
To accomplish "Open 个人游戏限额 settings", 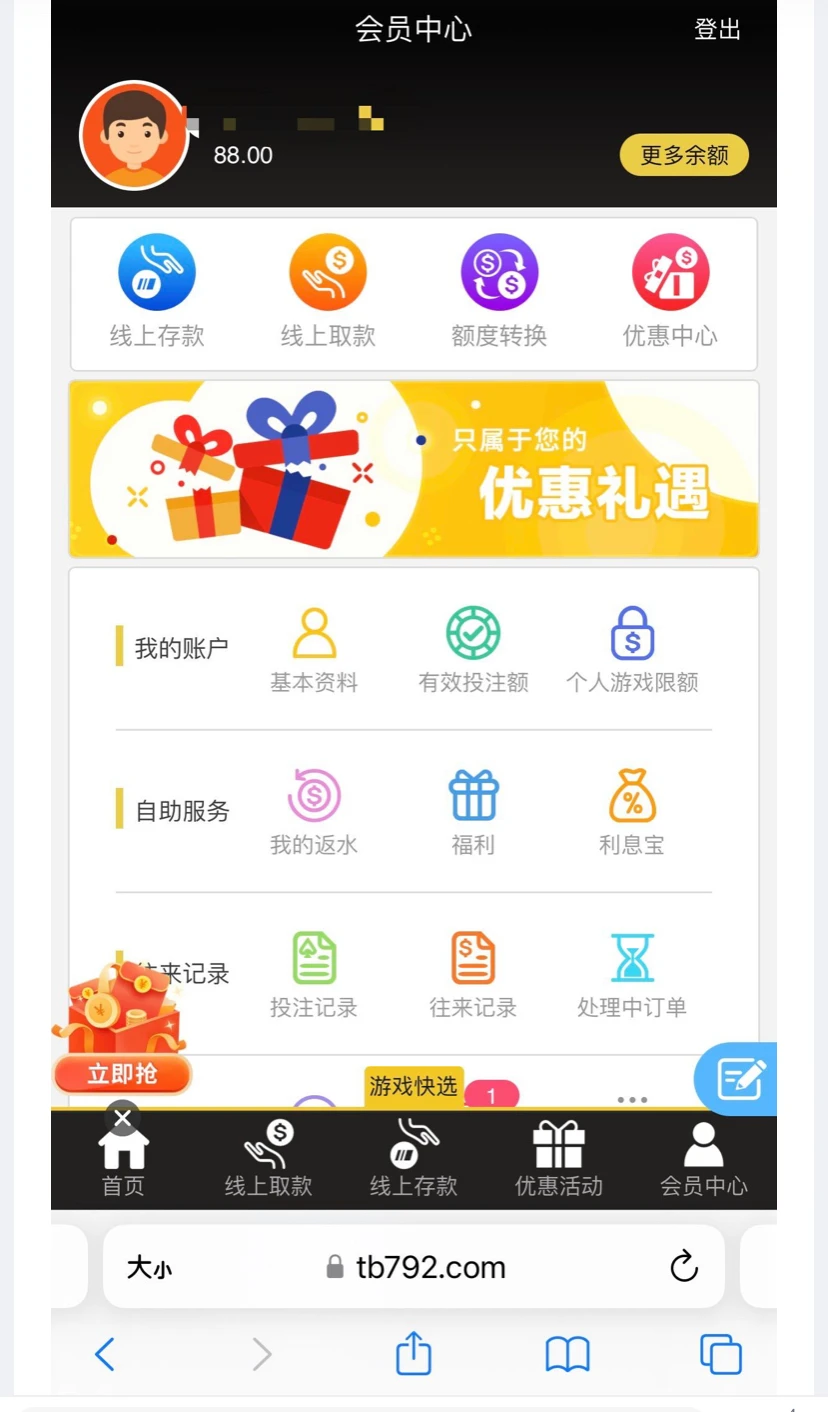I will [632, 650].
